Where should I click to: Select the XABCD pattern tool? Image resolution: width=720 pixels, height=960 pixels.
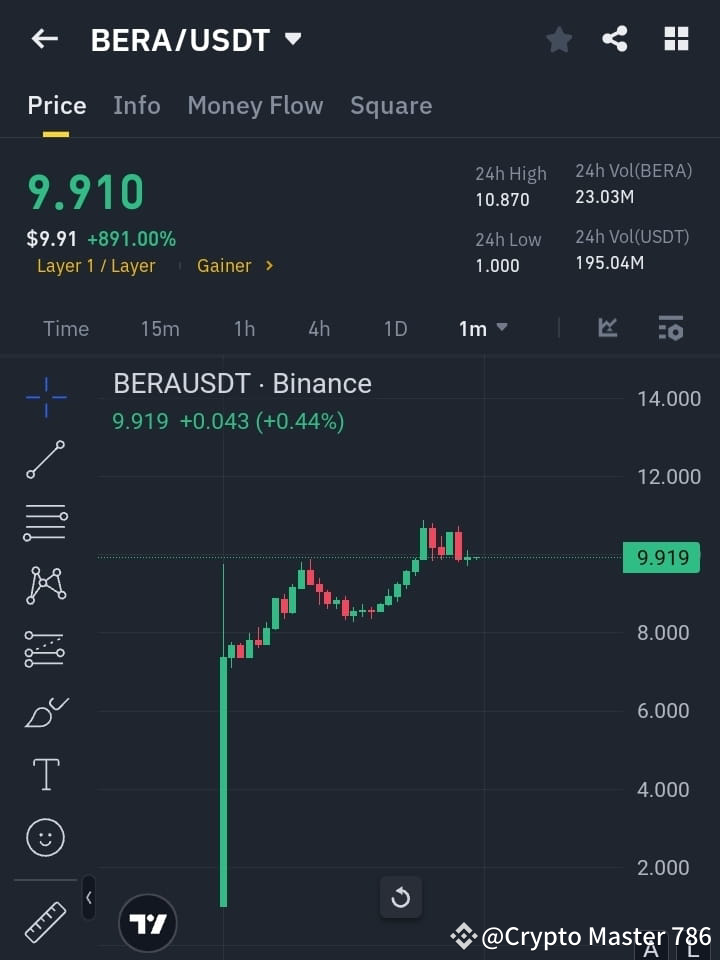45,586
